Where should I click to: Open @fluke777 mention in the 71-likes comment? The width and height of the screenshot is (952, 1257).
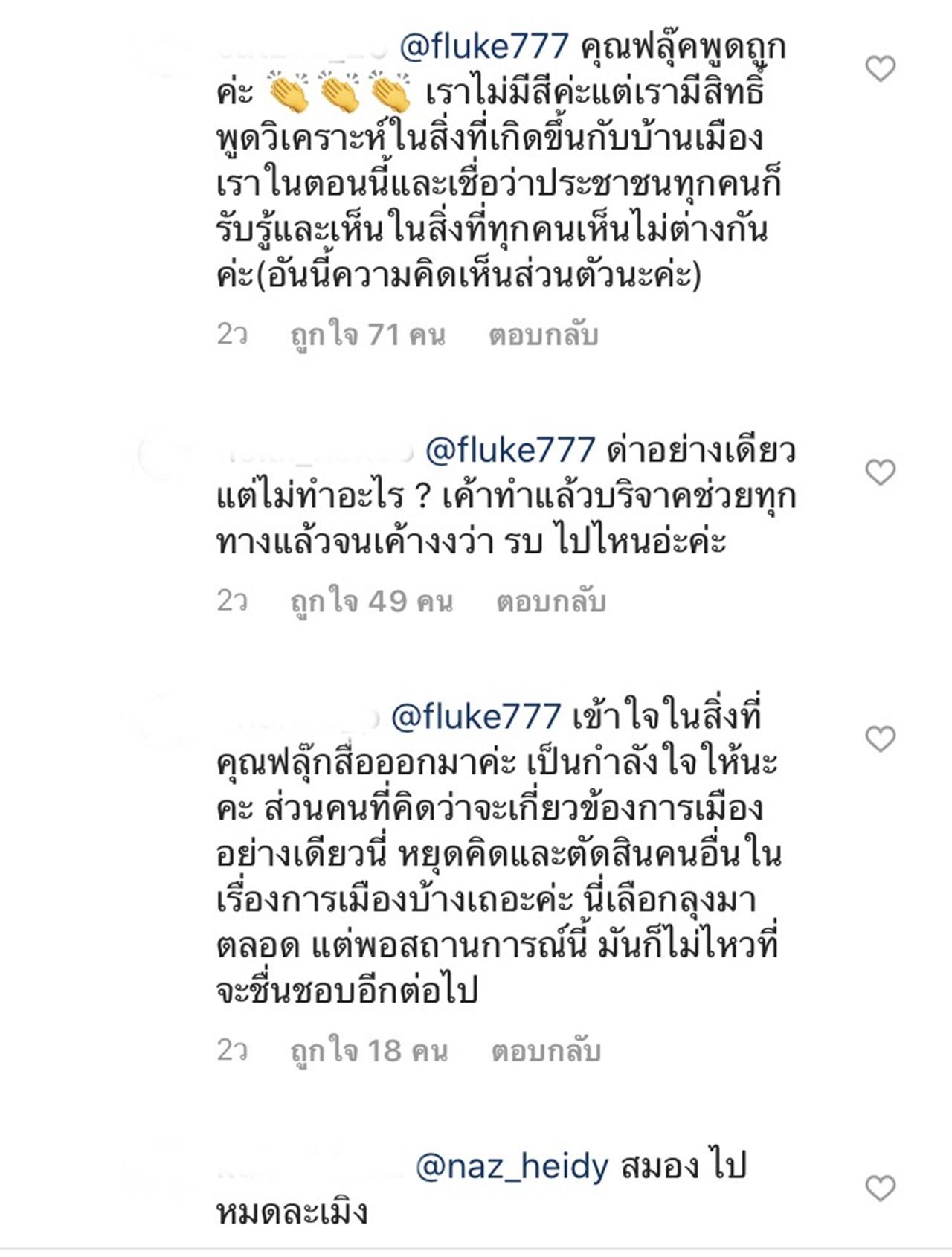coord(483,46)
